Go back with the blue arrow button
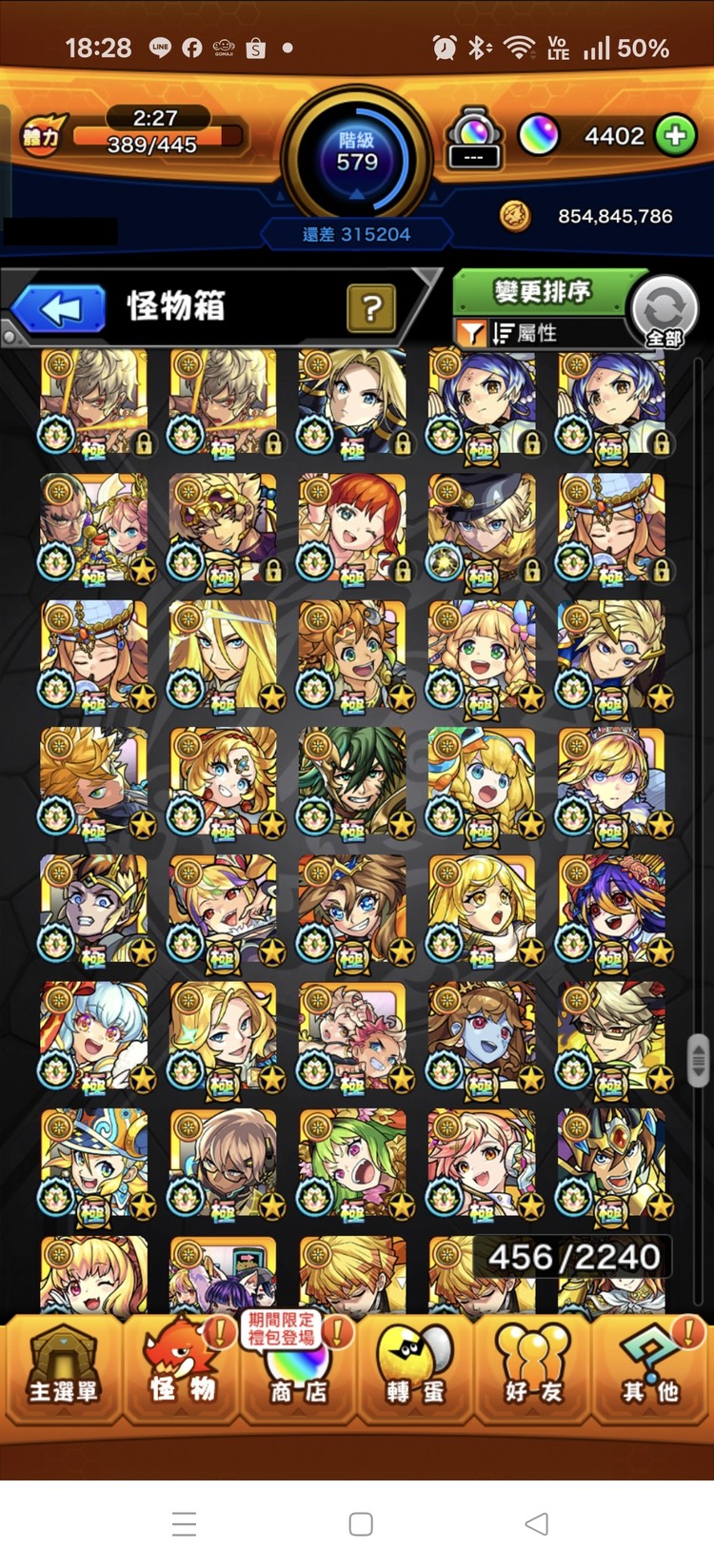Image resolution: width=714 pixels, height=1568 pixels. 61,308
